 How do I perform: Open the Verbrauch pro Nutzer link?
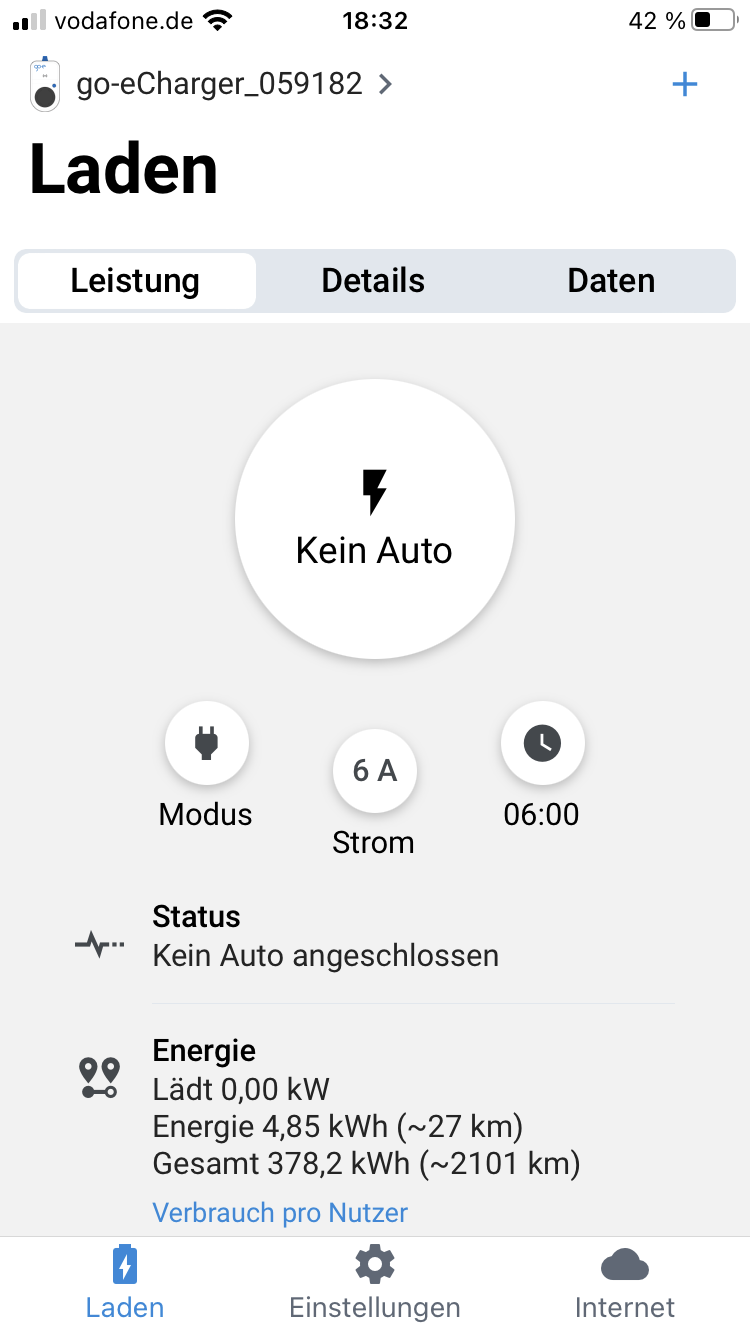click(280, 1213)
